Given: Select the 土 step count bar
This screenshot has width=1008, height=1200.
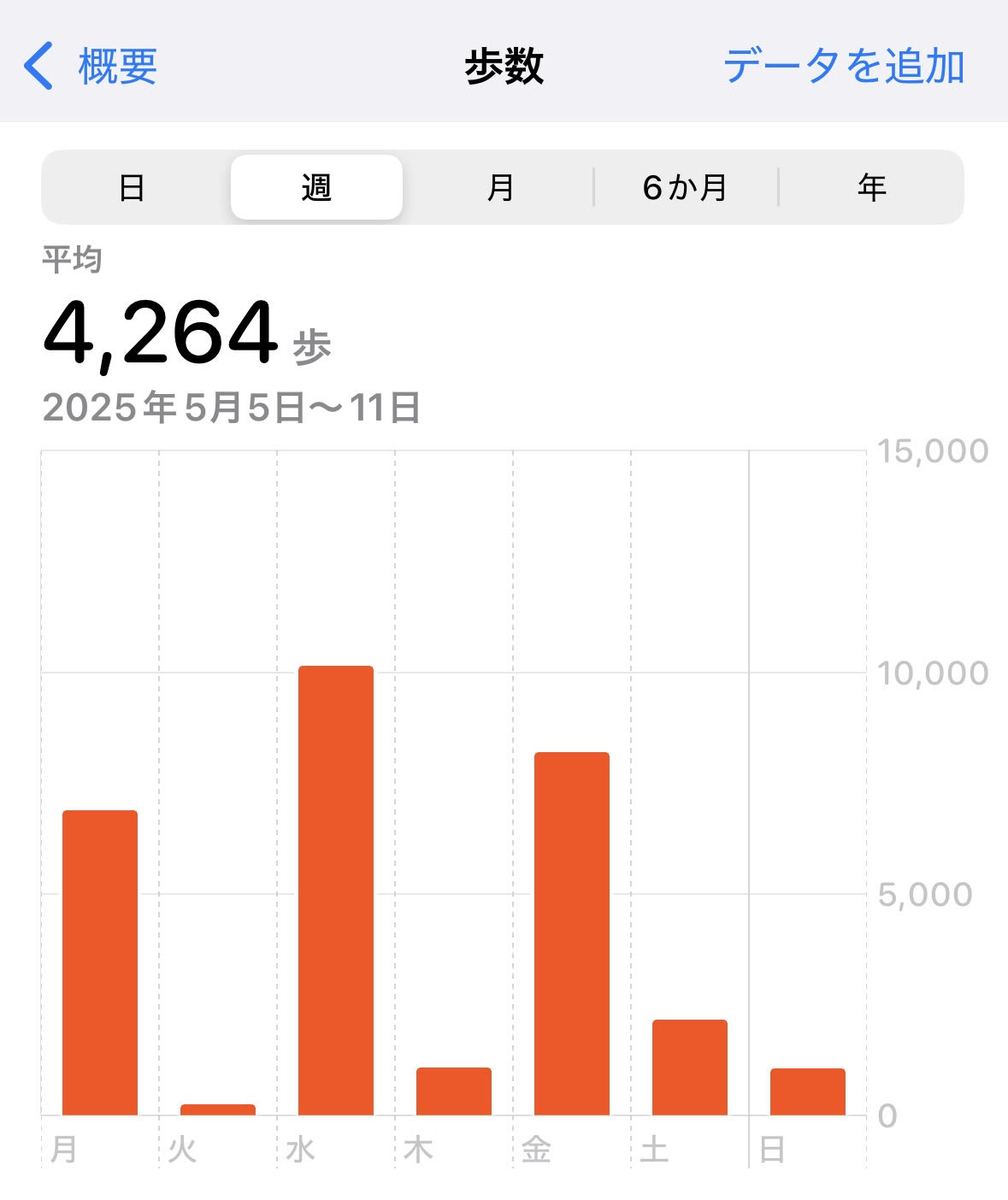Looking at the screenshot, I should click(689, 1067).
